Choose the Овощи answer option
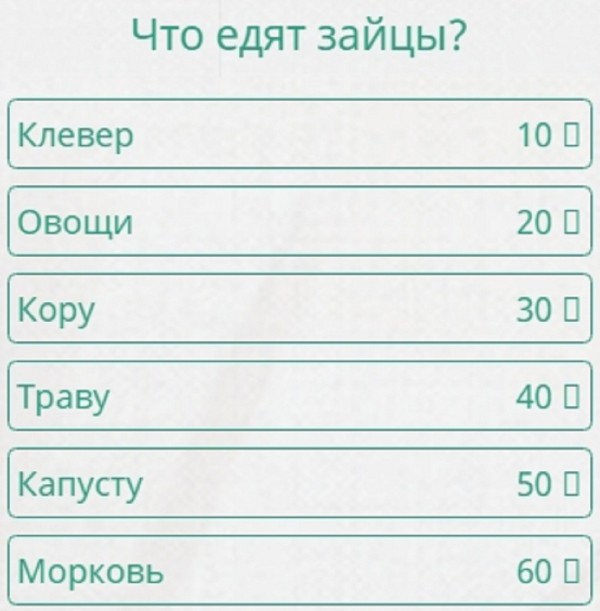The width and height of the screenshot is (600, 611). click(x=300, y=222)
